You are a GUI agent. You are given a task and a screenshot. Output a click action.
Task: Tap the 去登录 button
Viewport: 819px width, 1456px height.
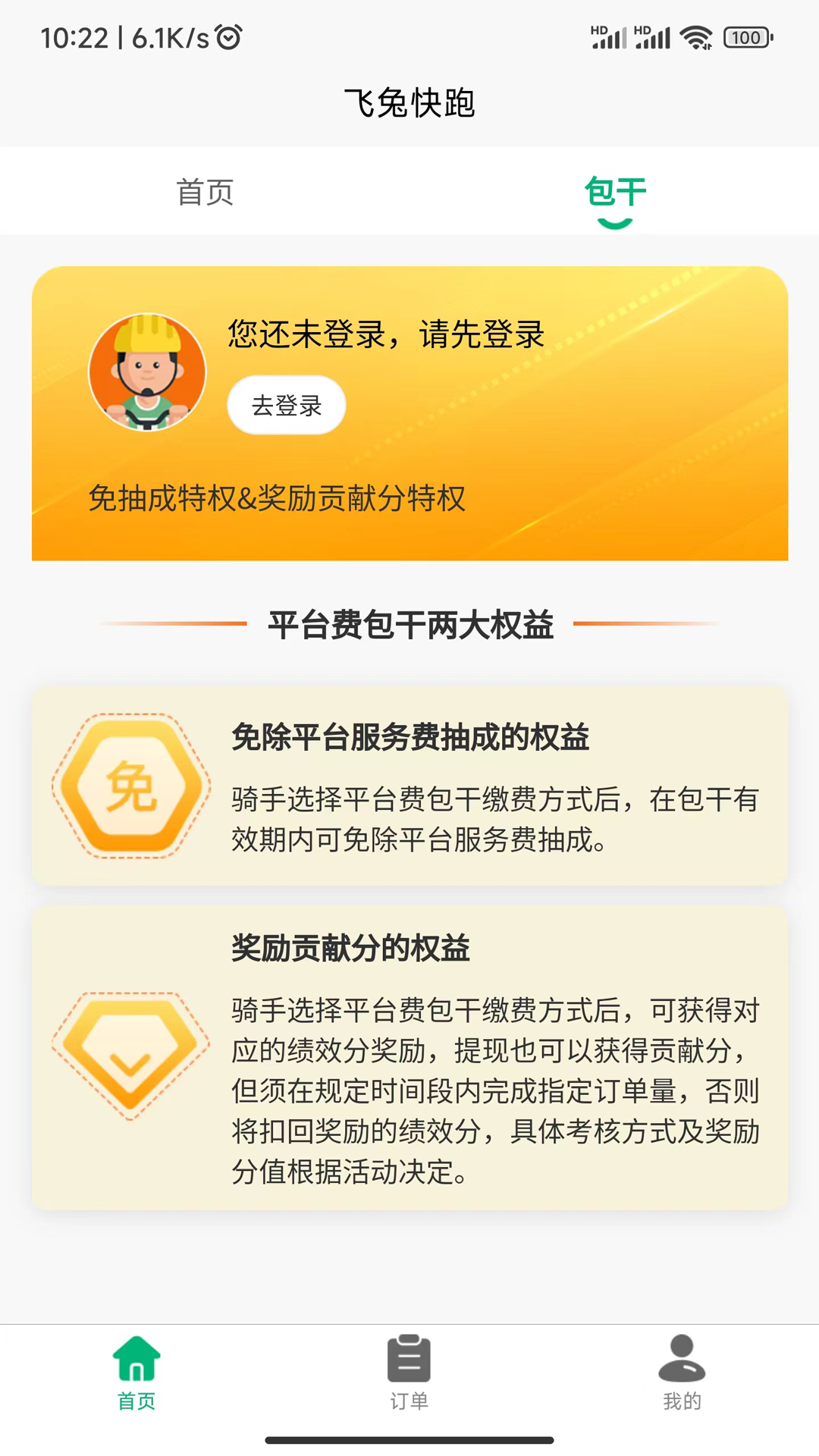pos(287,405)
